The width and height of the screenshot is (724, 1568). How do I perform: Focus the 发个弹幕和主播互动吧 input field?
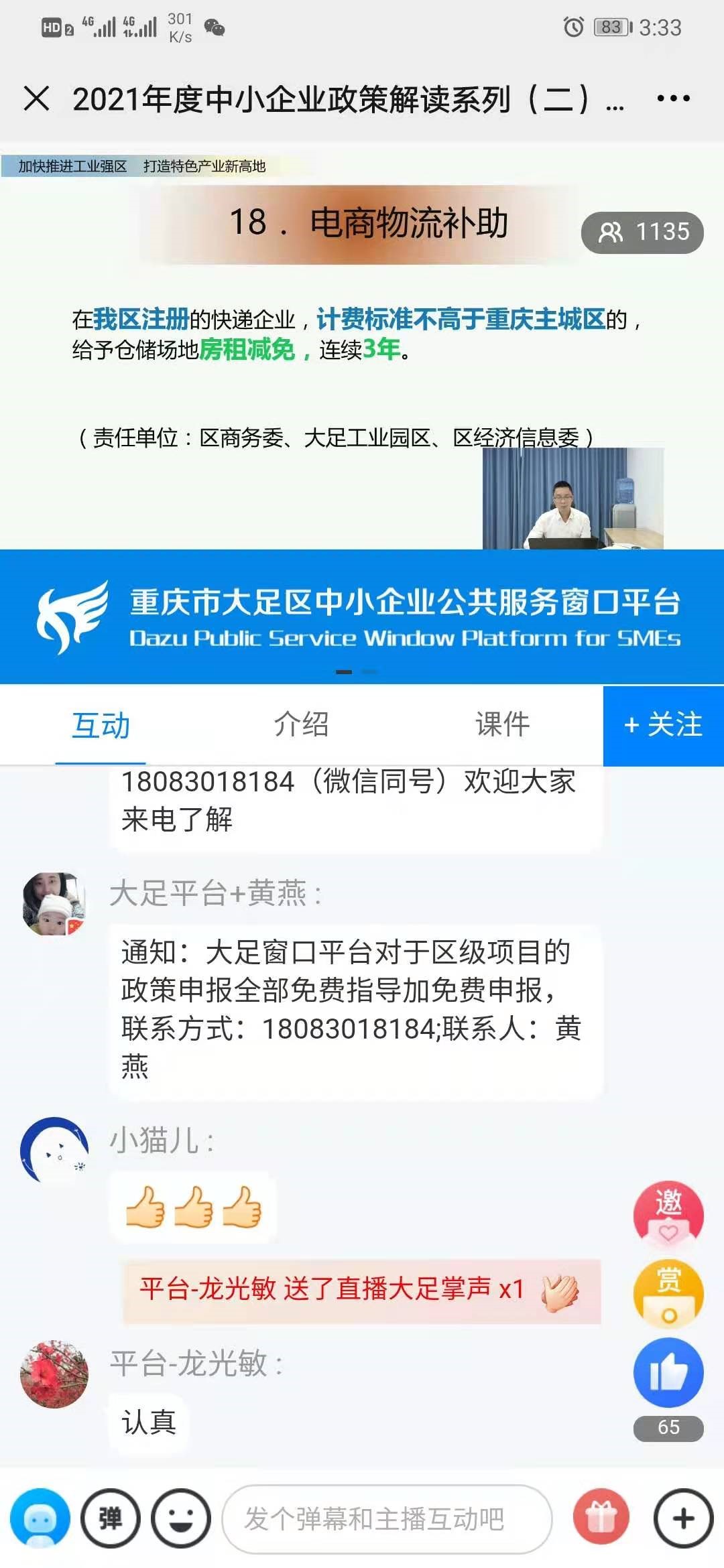pyautogui.click(x=387, y=1518)
